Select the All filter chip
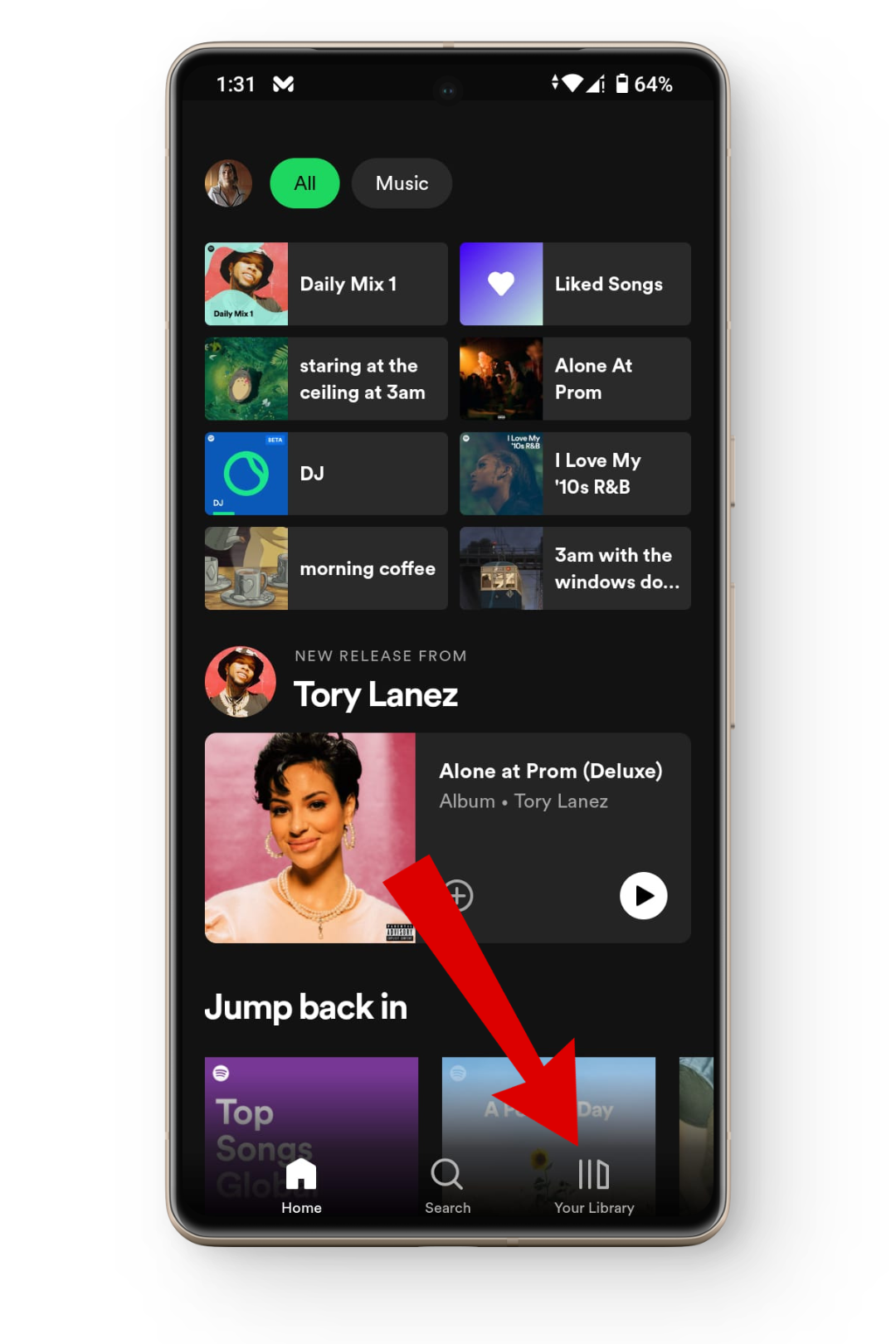This screenshot has width=896, height=1344. tap(304, 183)
